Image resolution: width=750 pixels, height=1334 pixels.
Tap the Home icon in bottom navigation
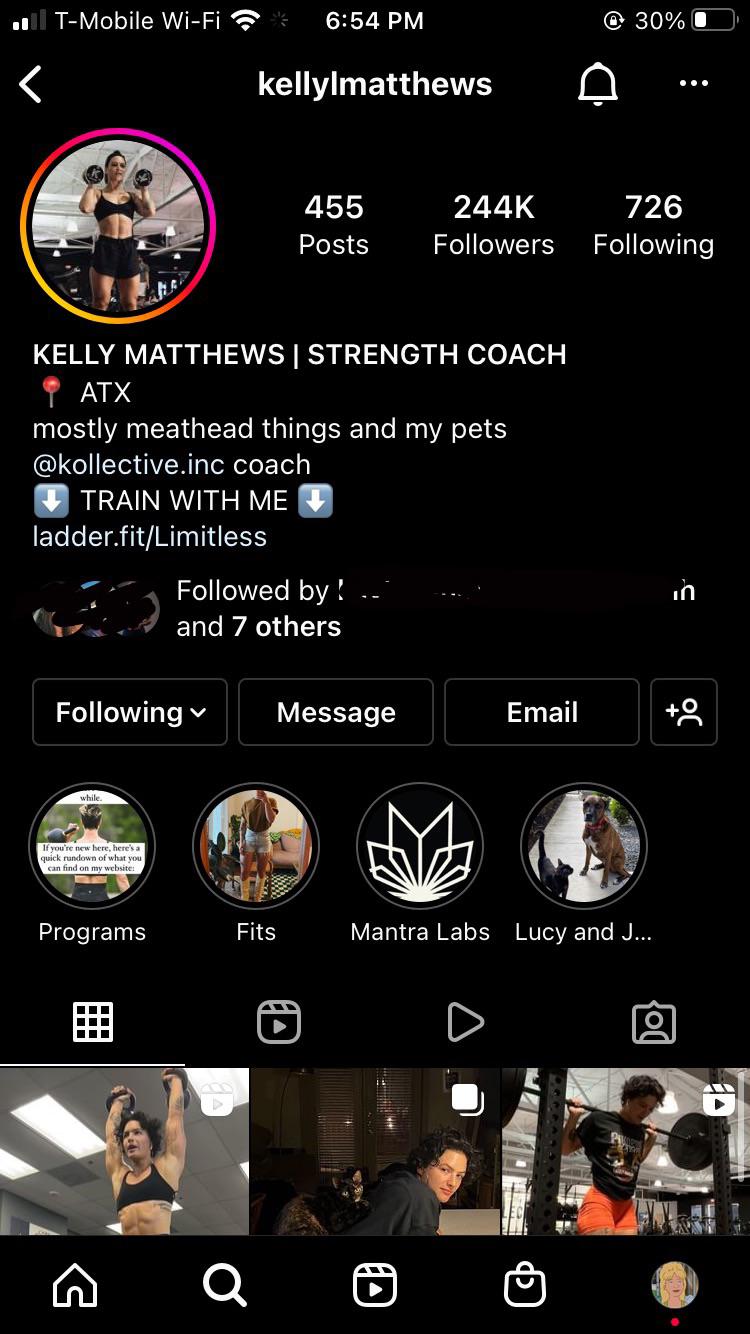(x=75, y=1287)
